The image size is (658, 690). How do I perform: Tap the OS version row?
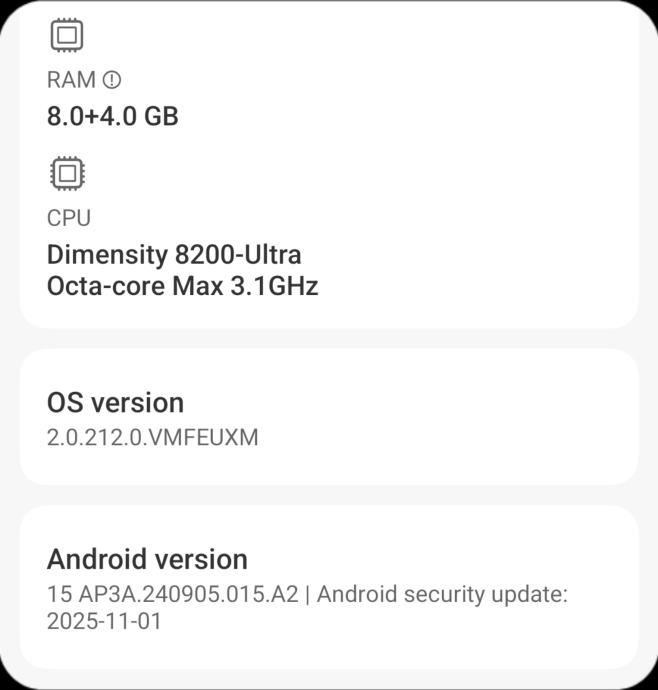328,418
